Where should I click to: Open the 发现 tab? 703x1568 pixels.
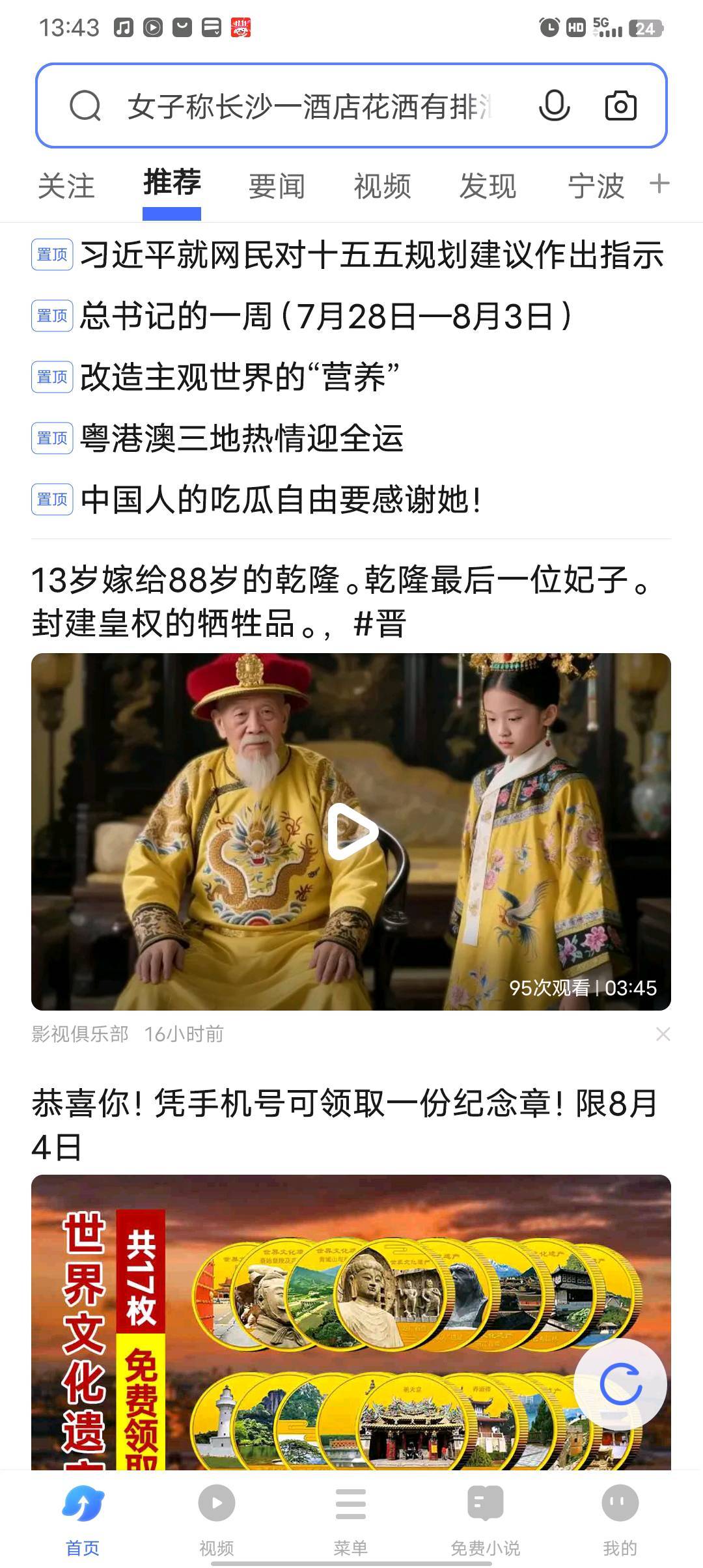click(488, 187)
